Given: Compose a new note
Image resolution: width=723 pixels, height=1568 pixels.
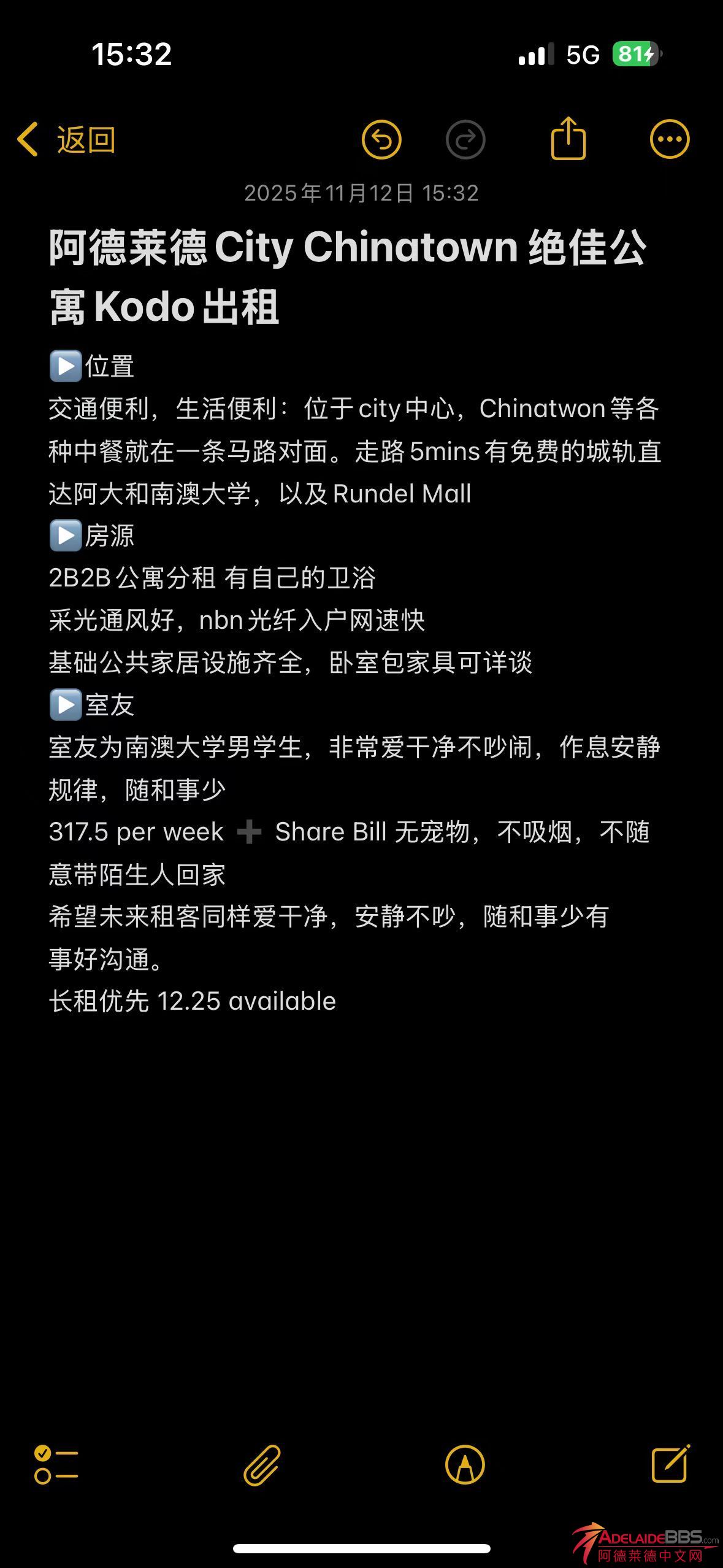Looking at the screenshot, I should tap(670, 1464).
